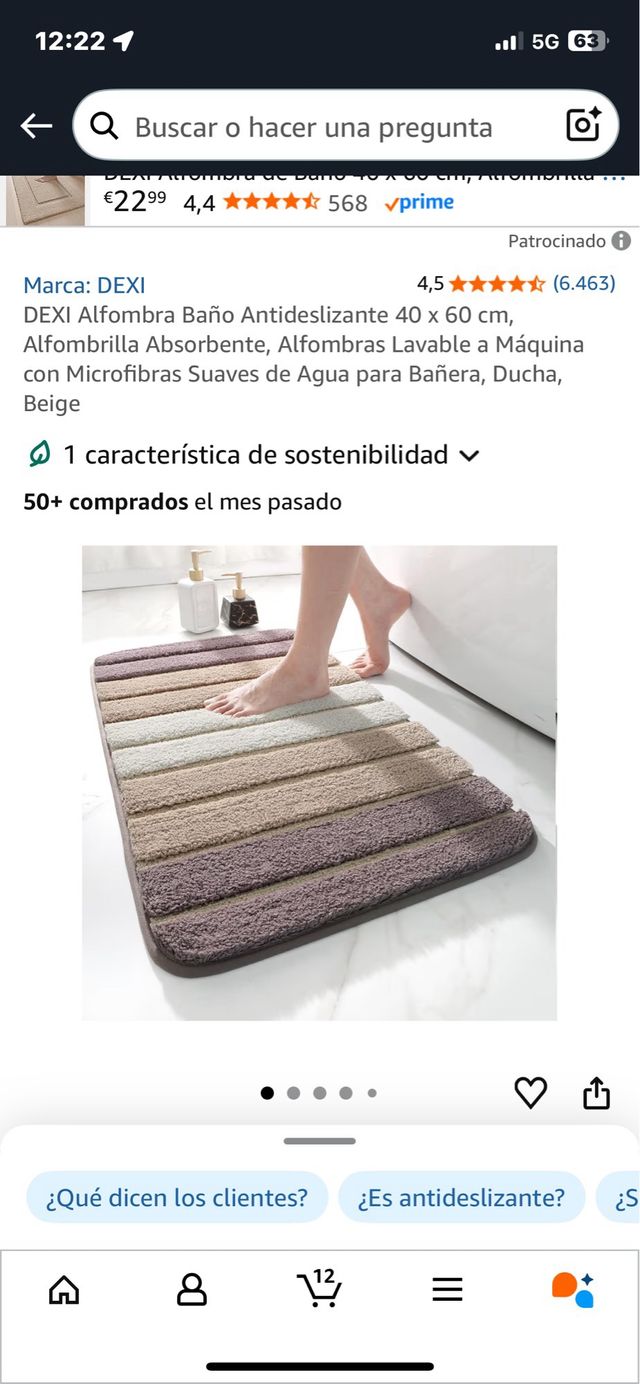Open the shopping cart with 12 items
640x1384 pixels.
320,1289
